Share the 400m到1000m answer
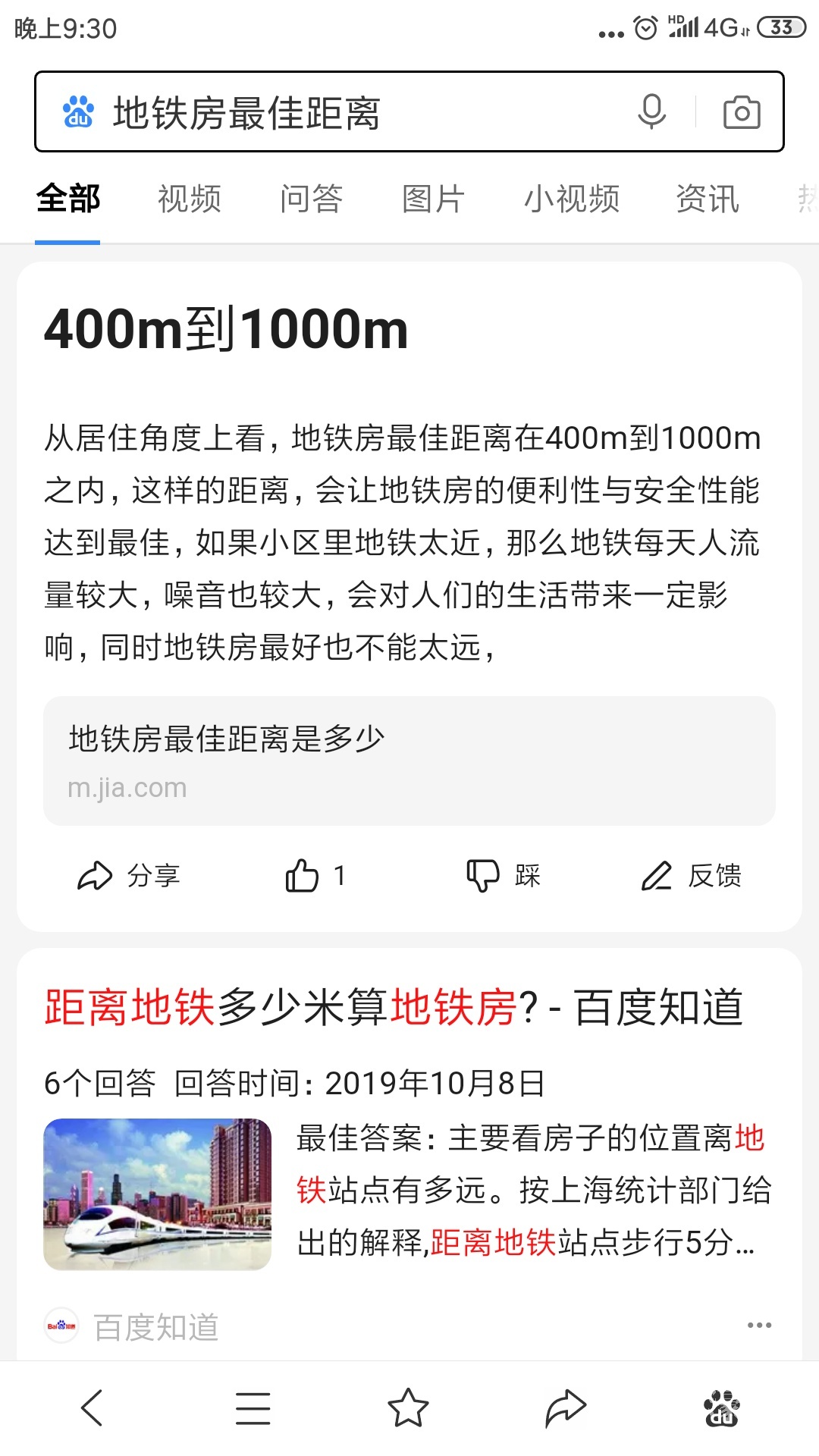This screenshot has width=819, height=1456. click(x=129, y=876)
